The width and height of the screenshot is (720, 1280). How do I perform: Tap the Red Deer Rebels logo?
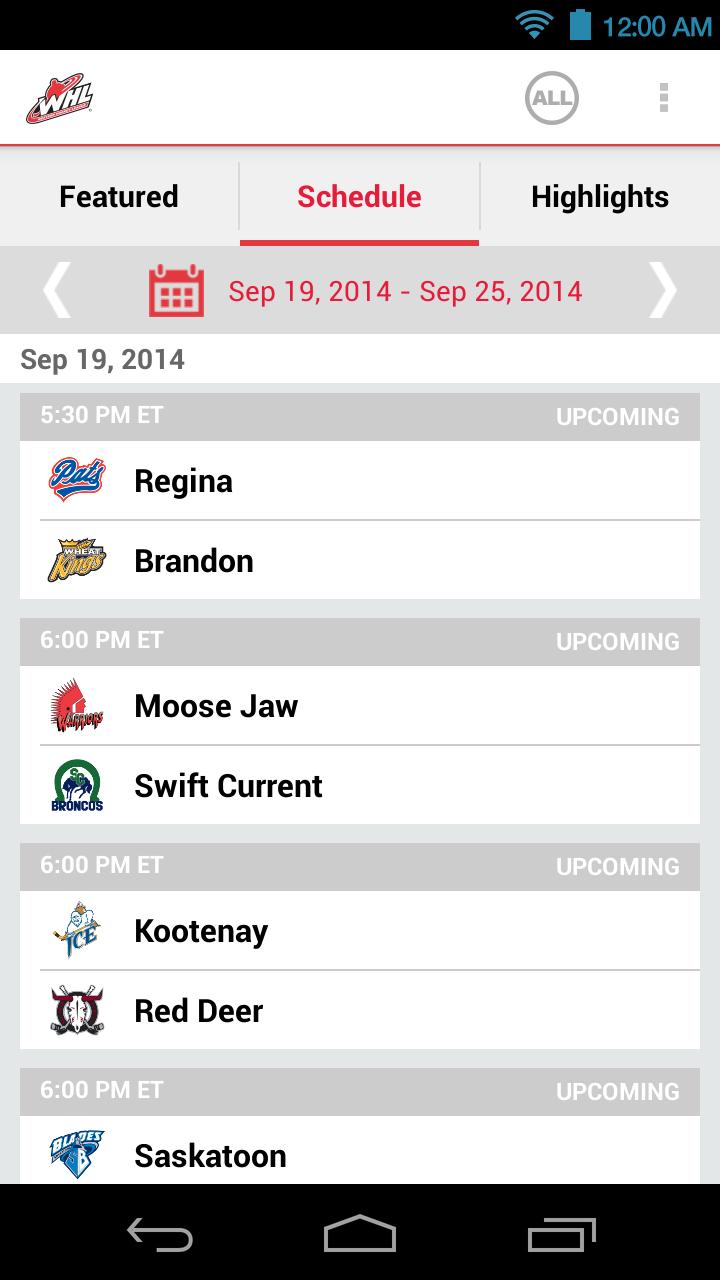pos(76,1010)
